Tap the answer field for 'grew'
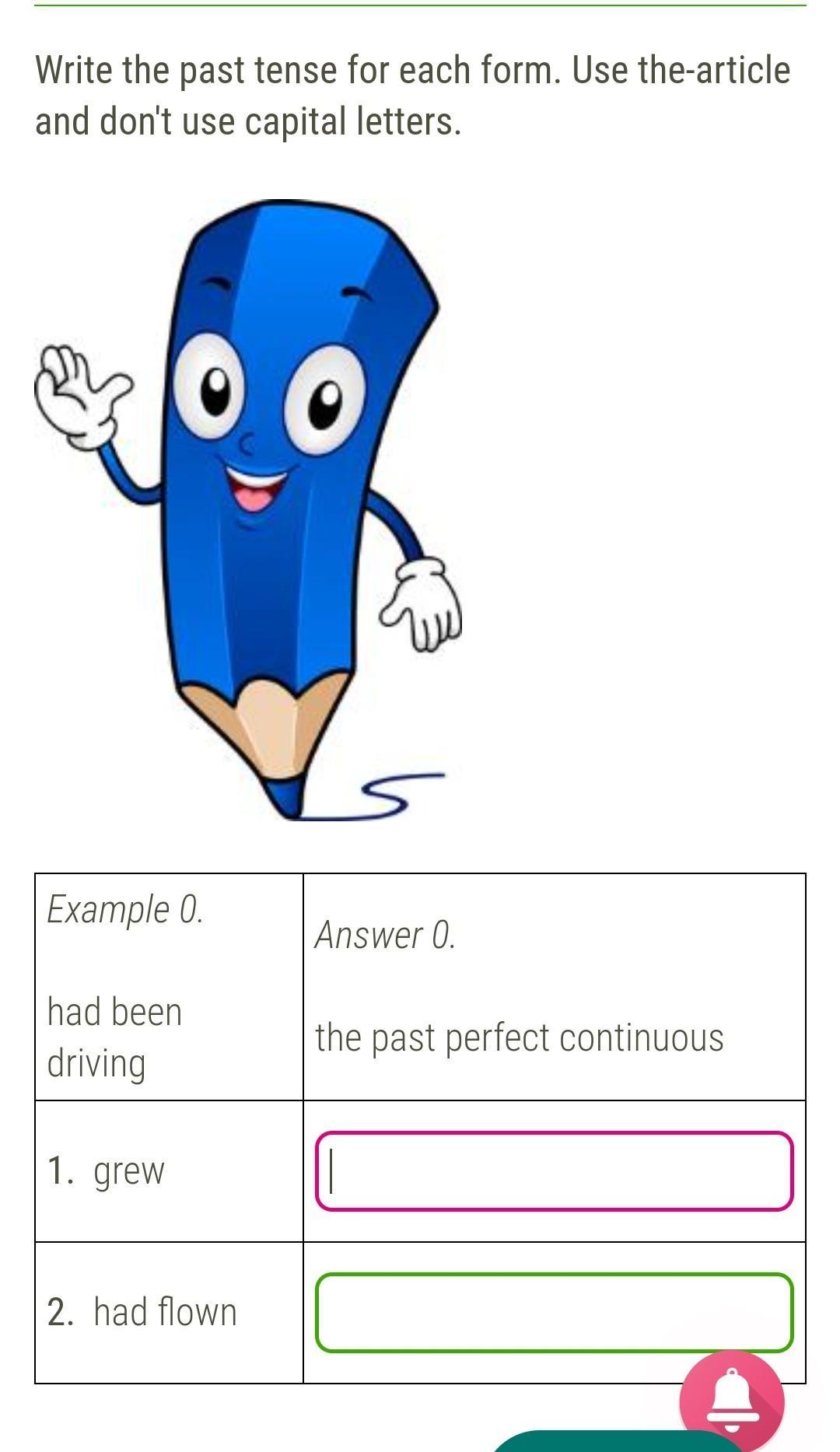The width and height of the screenshot is (840, 1452). 554,1171
